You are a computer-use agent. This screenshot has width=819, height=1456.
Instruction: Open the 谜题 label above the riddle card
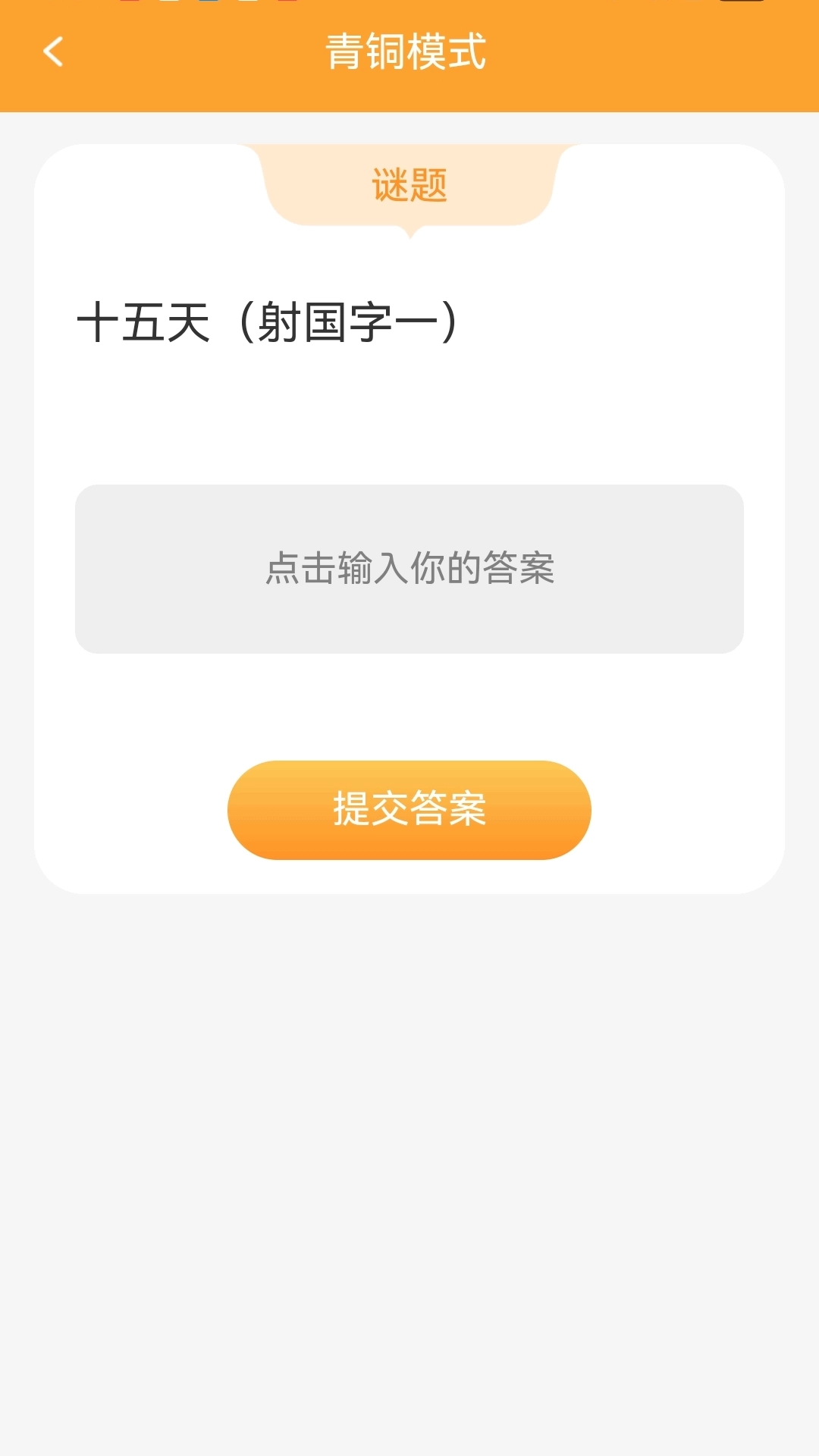[x=409, y=186]
